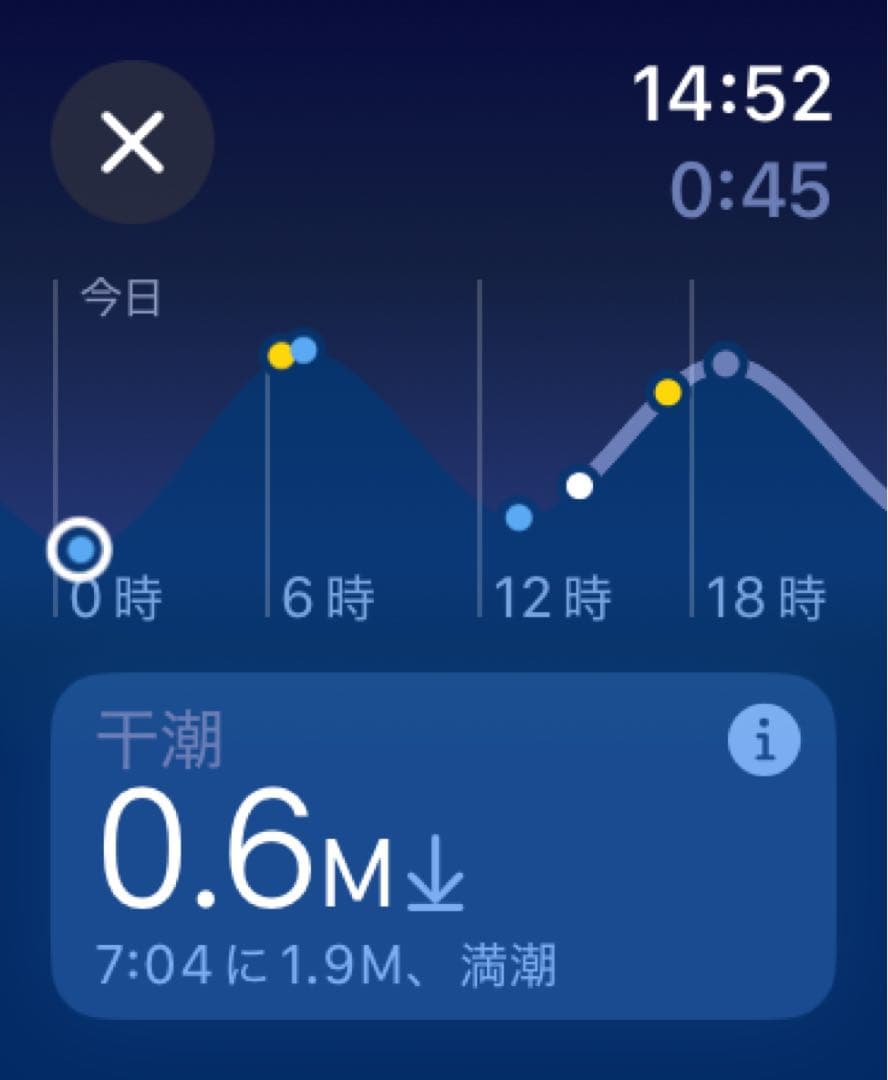Tap the yellow sunrise marker before 18時

669,394
